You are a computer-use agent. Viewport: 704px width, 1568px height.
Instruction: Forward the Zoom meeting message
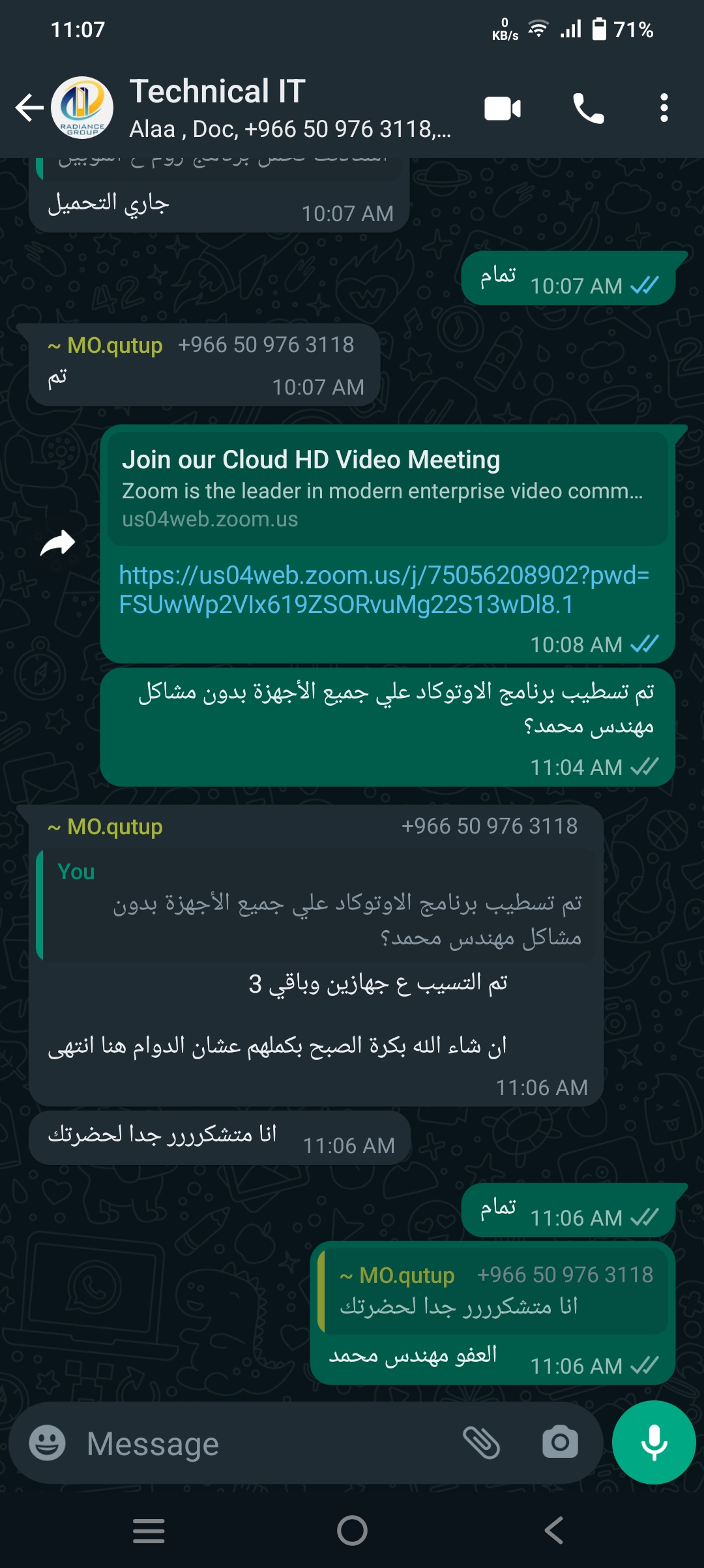pyautogui.click(x=58, y=543)
